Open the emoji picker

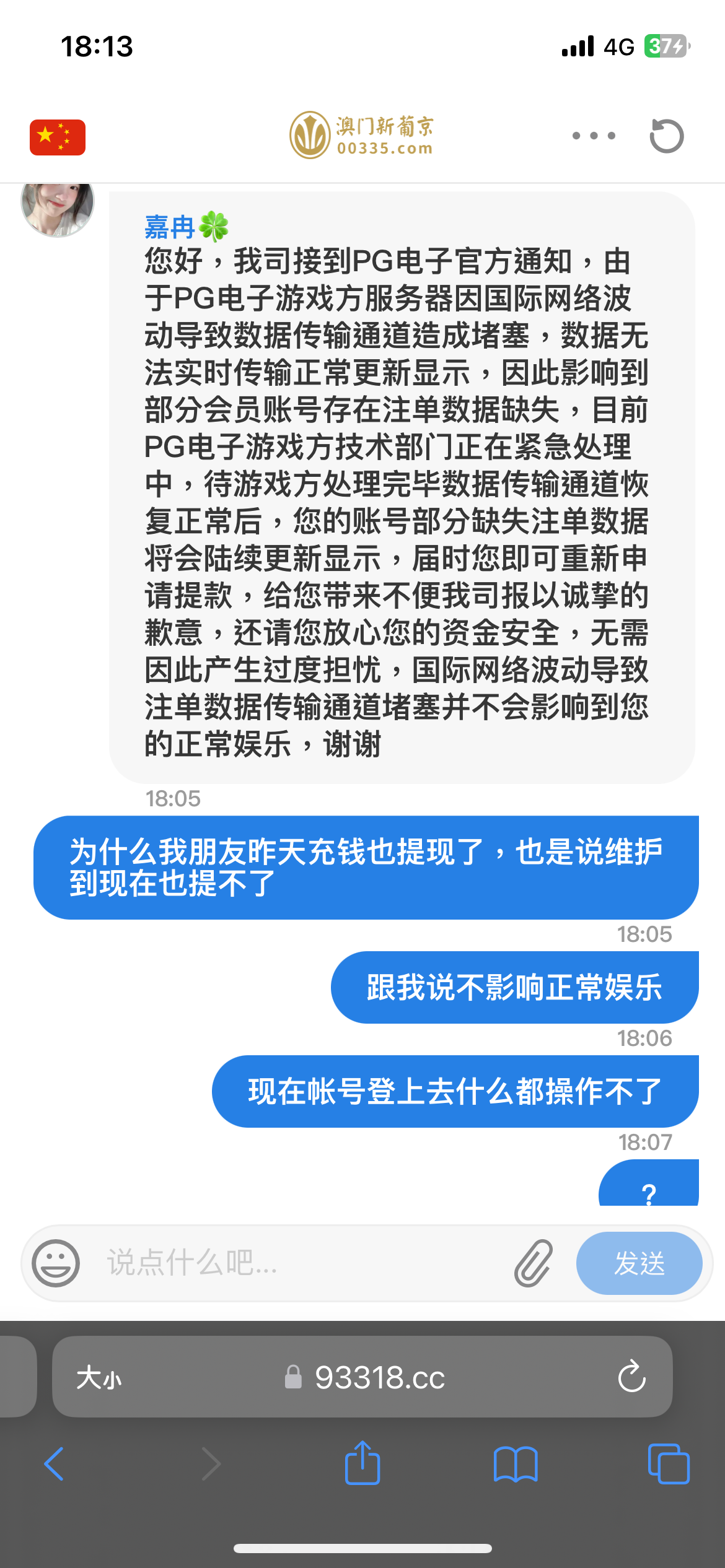(56, 1263)
